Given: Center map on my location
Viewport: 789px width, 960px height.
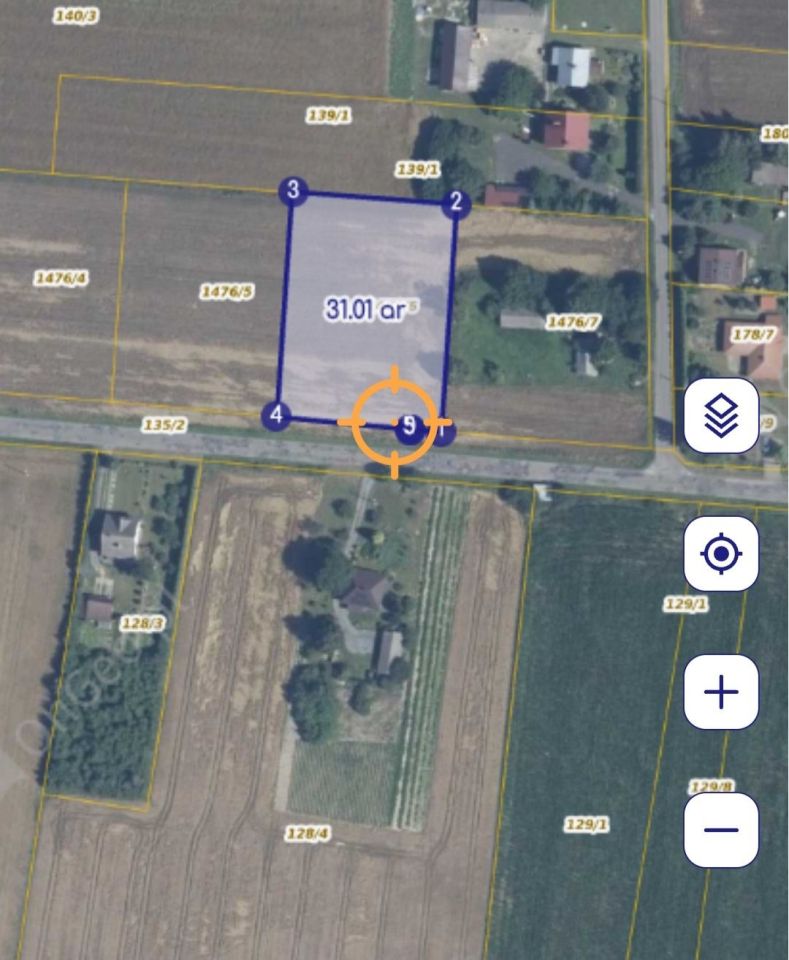Looking at the screenshot, I should pyautogui.click(x=721, y=554).
